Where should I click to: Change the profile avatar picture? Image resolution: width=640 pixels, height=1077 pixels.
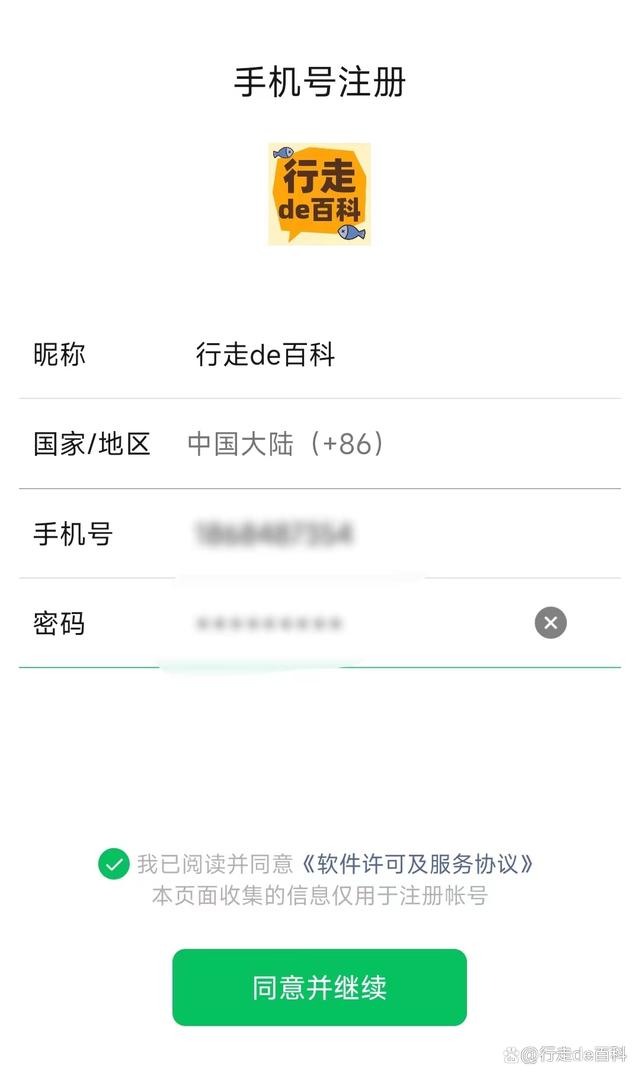point(319,194)
